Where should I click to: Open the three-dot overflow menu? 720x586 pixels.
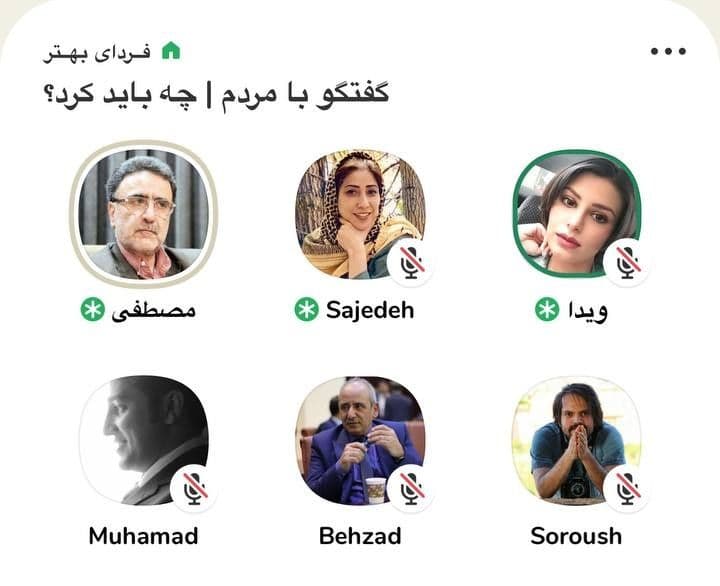click(x=667, y=52)
